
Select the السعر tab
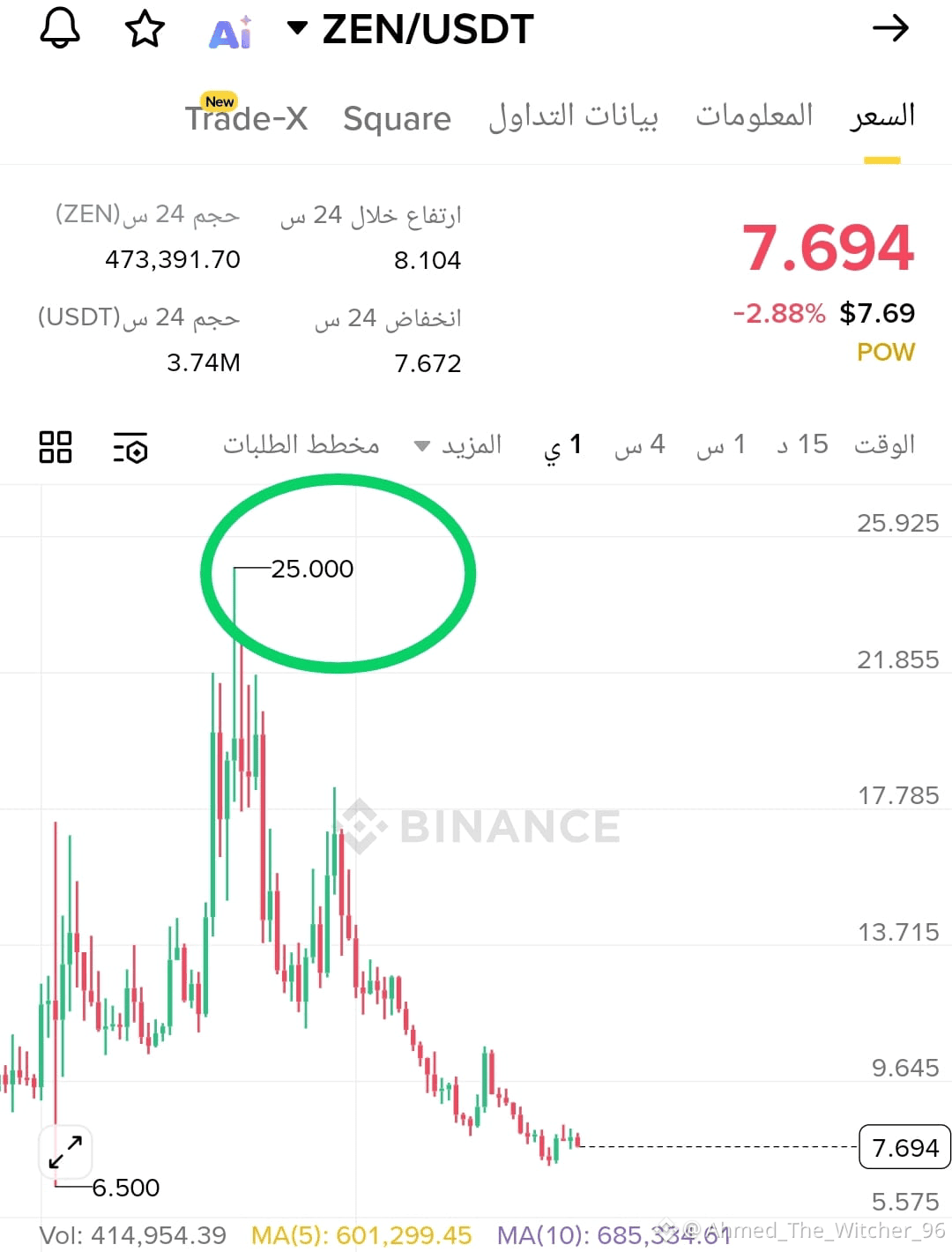click(881, 116)
